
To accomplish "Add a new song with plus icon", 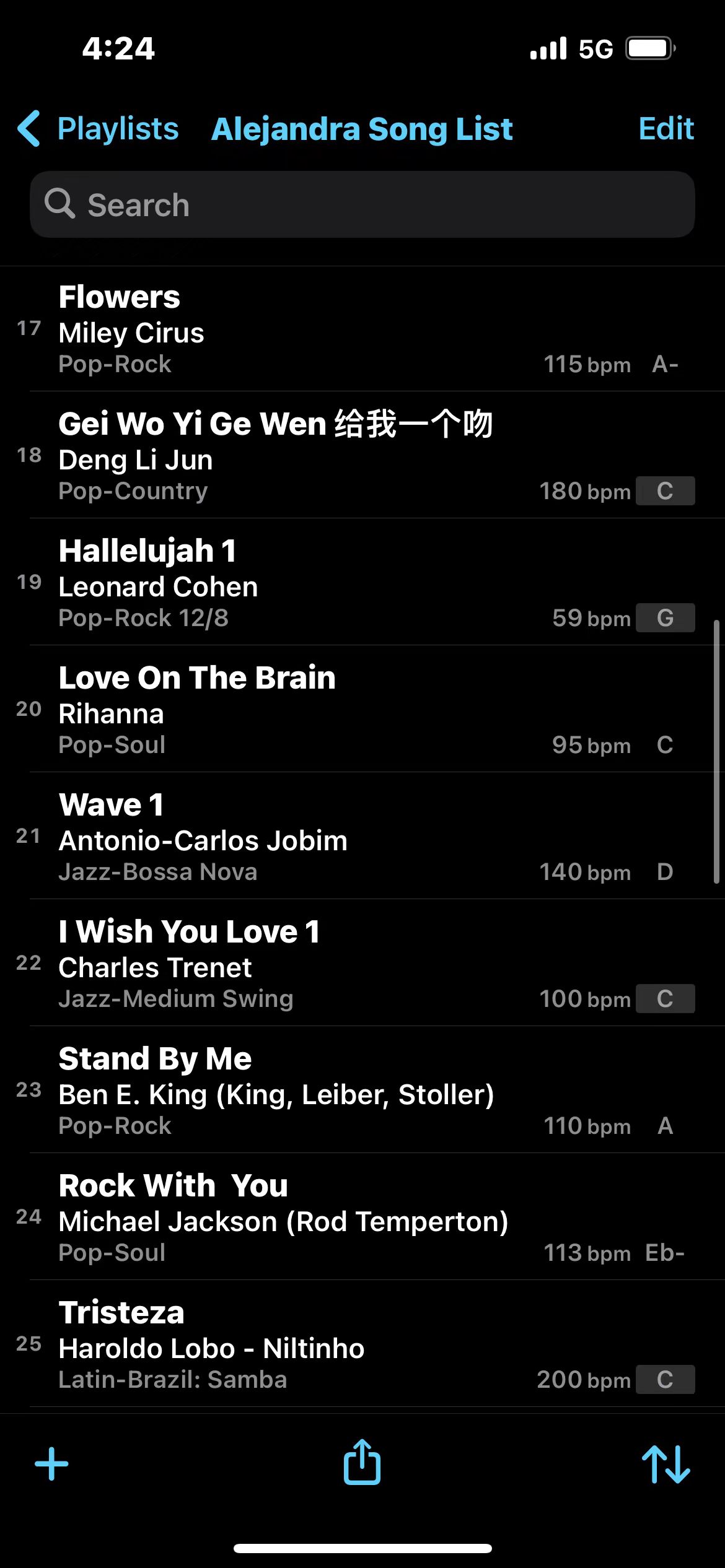I will point(51,1464).
